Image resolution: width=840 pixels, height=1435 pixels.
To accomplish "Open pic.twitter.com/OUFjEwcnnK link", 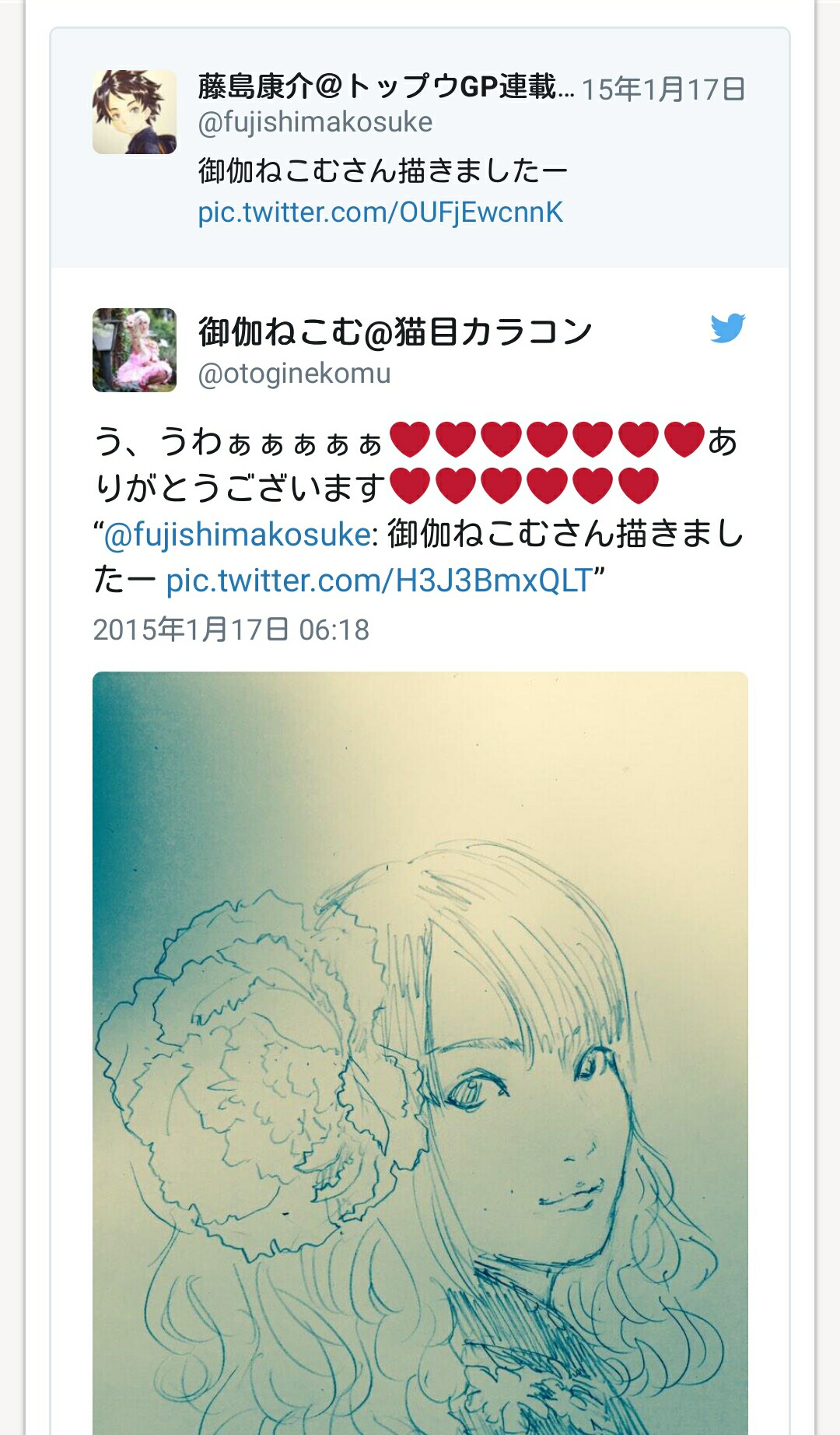I will click(x=380, y=212).
